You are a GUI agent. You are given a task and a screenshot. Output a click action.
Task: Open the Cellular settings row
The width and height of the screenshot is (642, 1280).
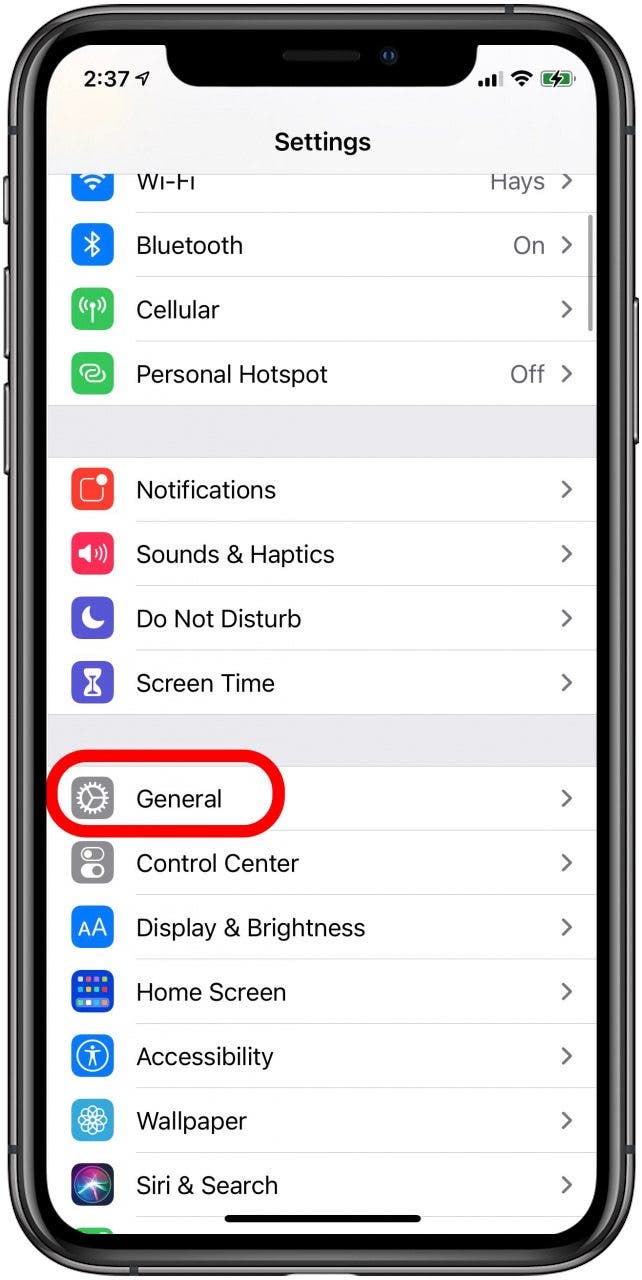tap(320, 310)
